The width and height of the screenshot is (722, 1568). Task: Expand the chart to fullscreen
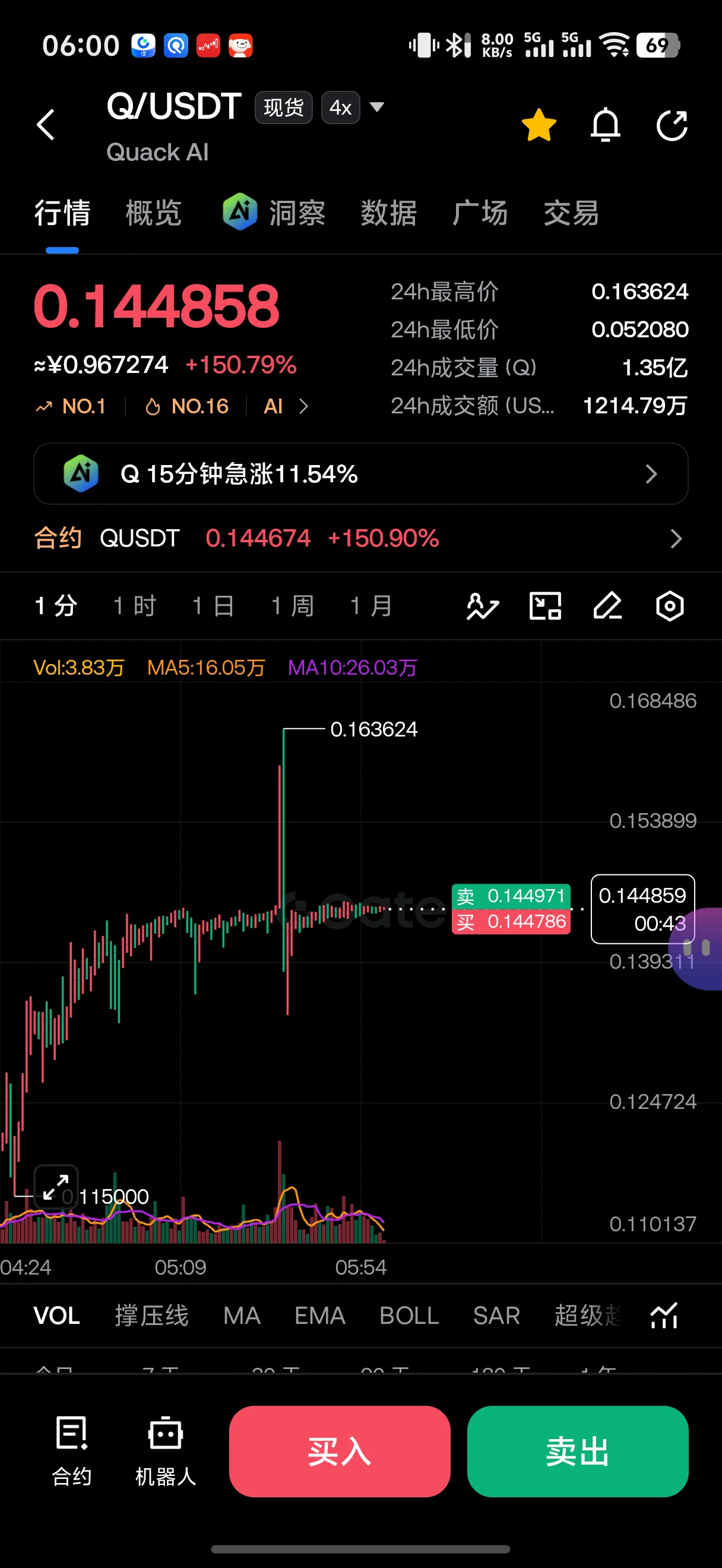(56, 1187)
